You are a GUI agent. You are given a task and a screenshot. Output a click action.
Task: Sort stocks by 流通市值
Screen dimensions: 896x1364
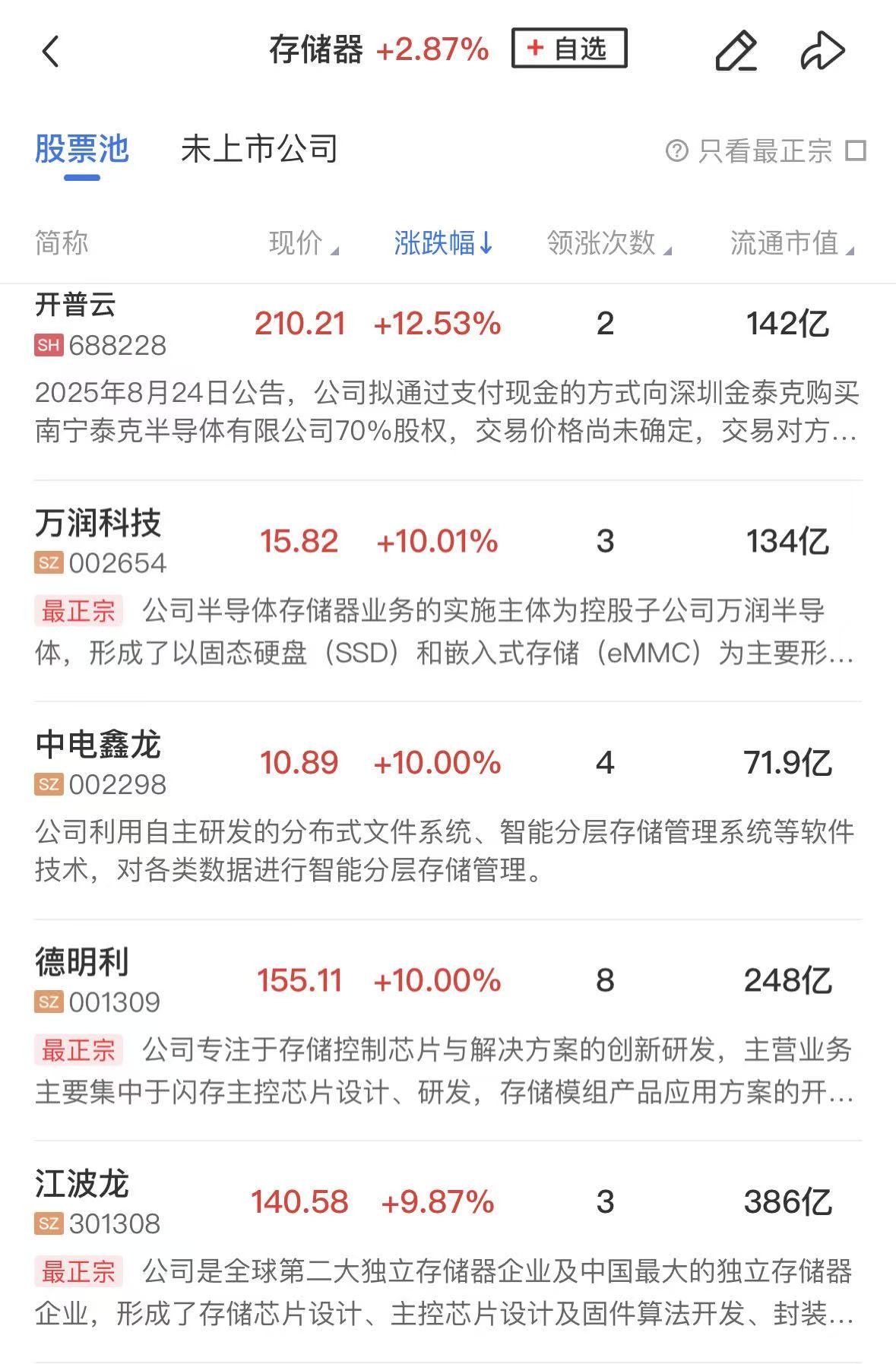click(791, 243)
